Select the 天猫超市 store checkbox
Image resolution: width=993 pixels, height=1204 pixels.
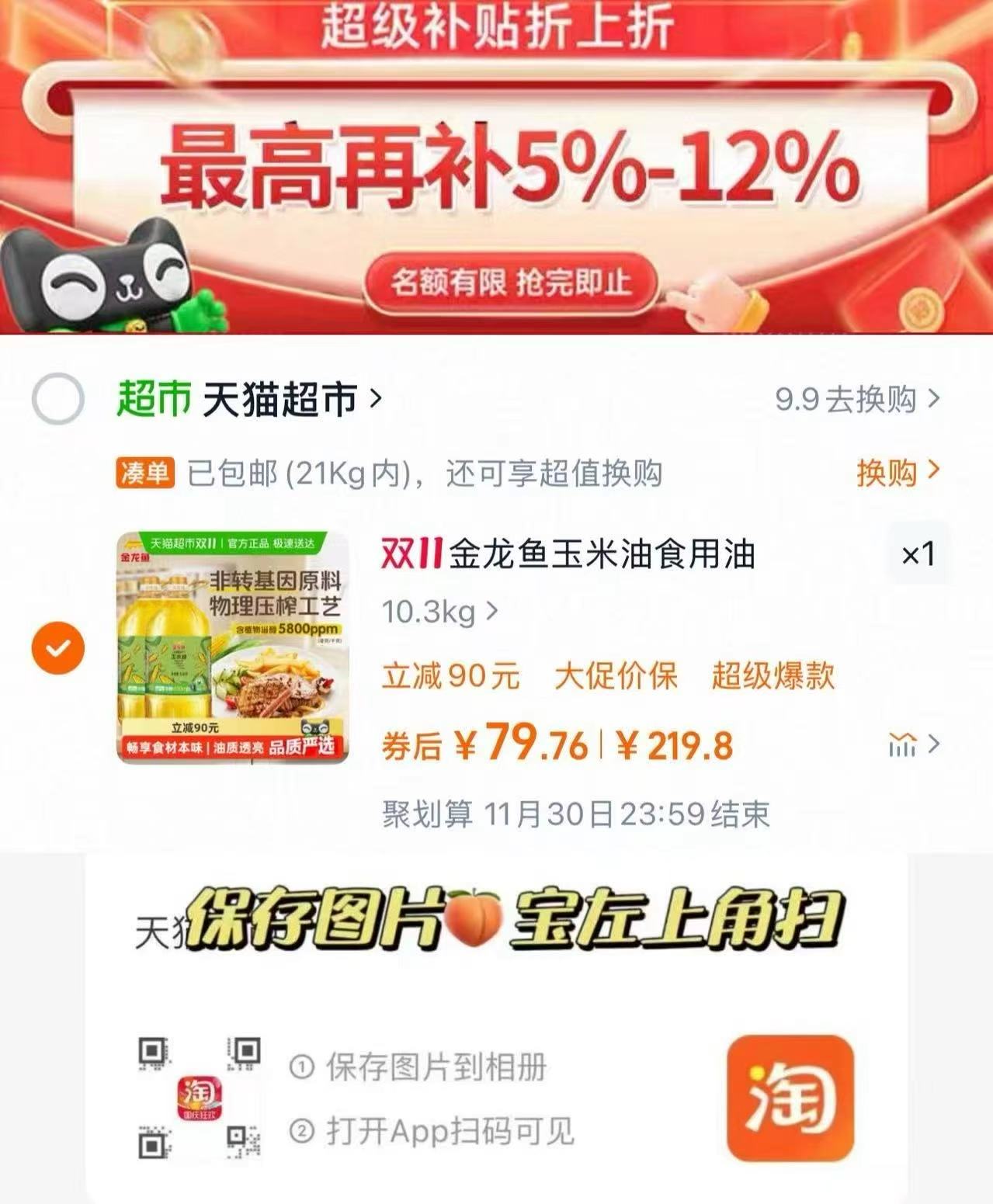[60, 399]
